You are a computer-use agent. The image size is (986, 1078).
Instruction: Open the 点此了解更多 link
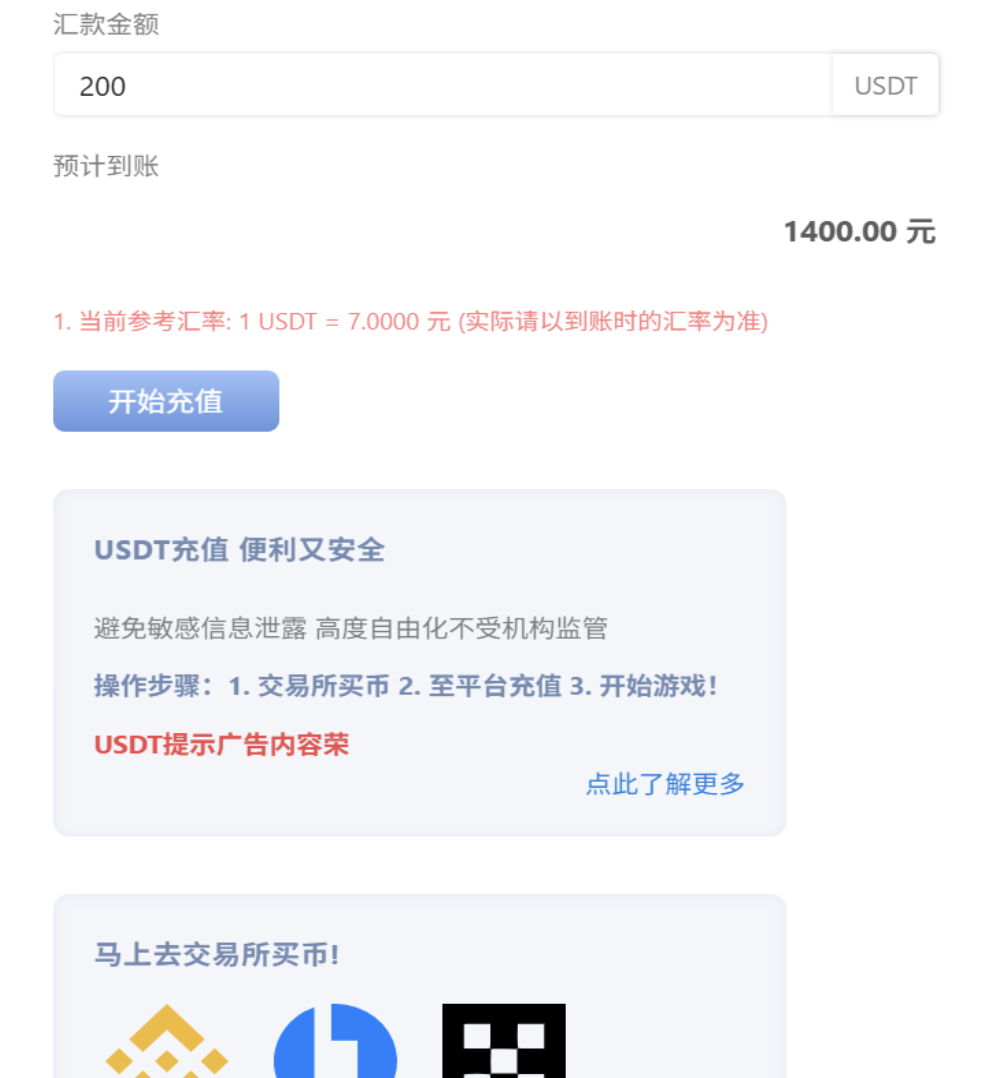665,784
